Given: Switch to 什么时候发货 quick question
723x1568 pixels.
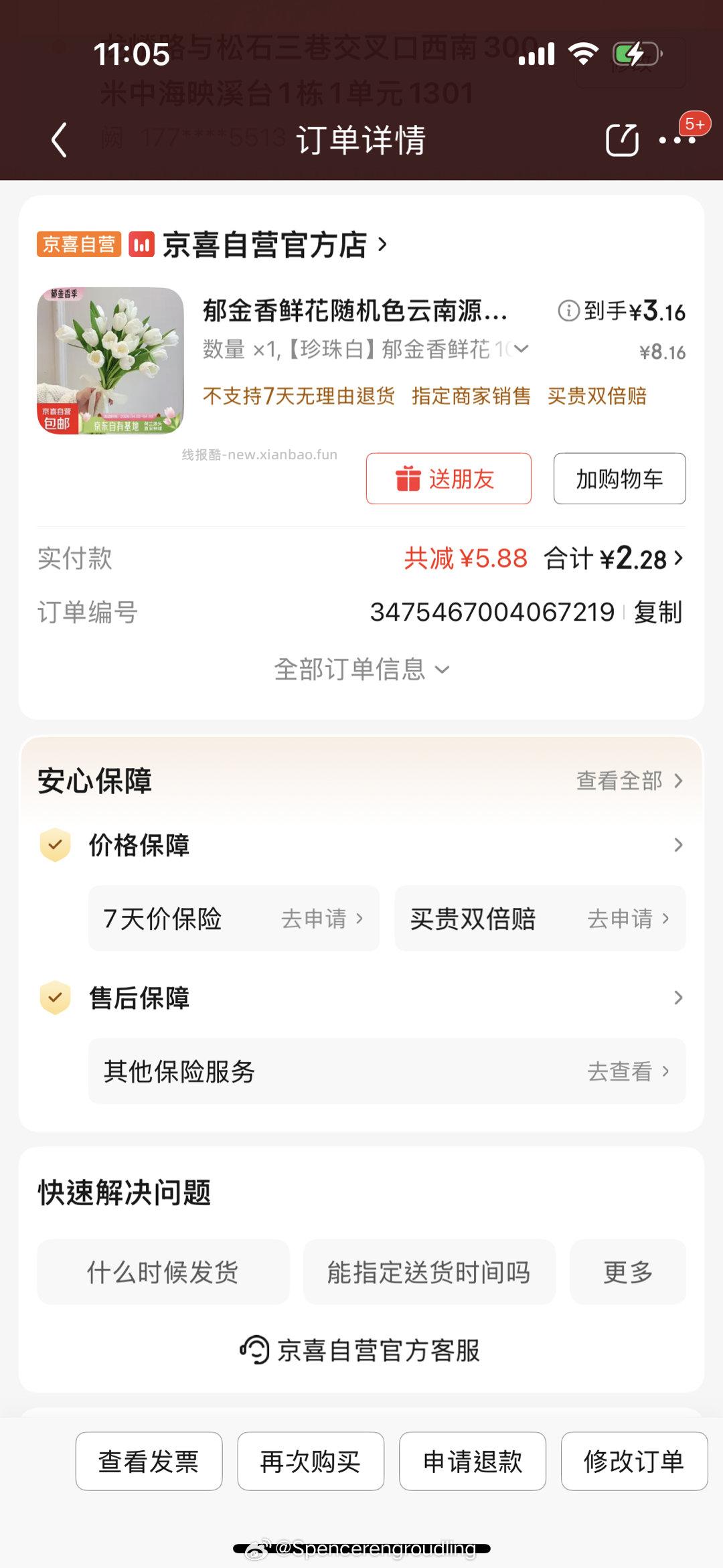Looking at the screenshot, I should pos(163,1274).
